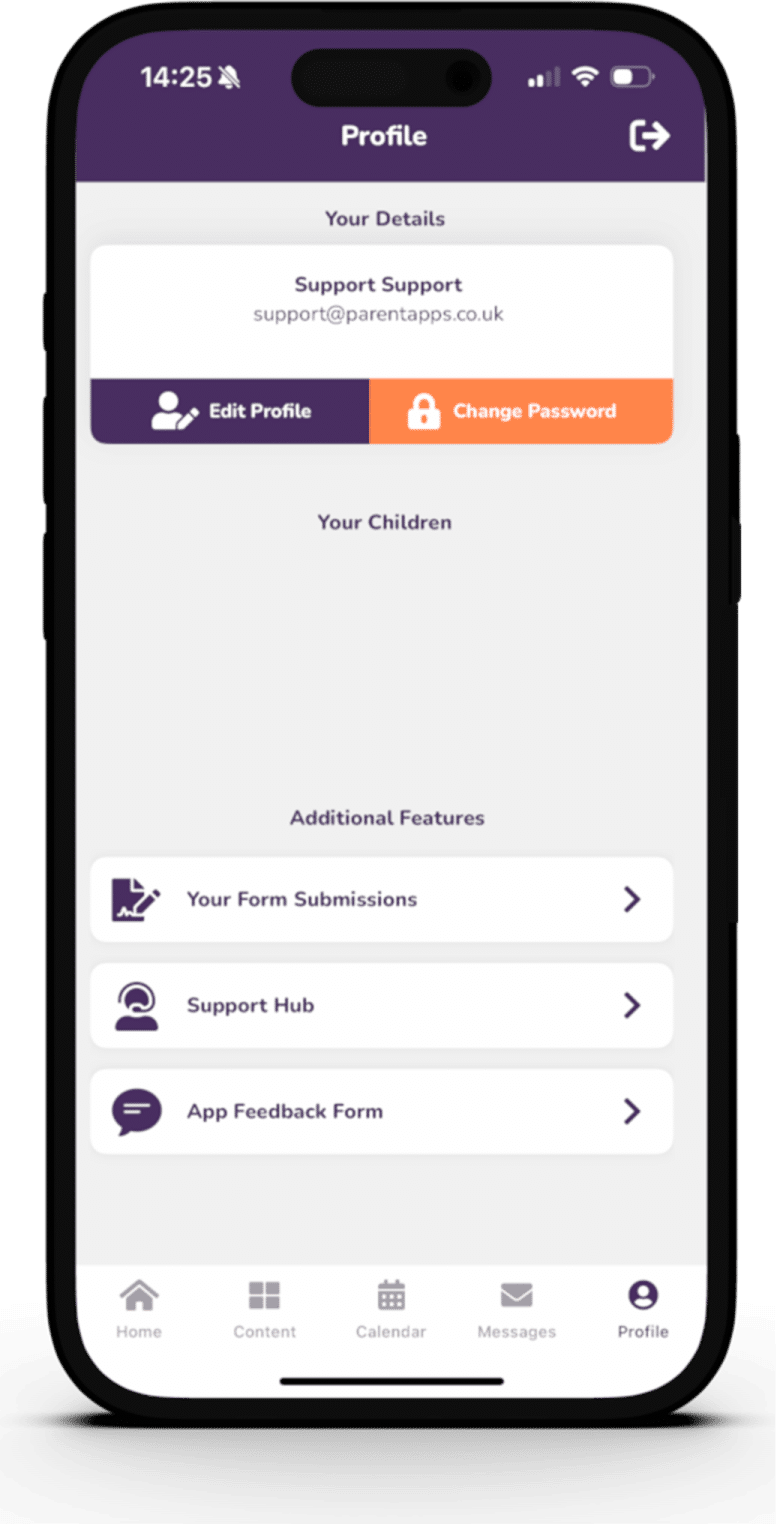The width and height of the screenshot is (776, 1524).
Task: Switch to the Home tab
Action: pos(139,1309)
